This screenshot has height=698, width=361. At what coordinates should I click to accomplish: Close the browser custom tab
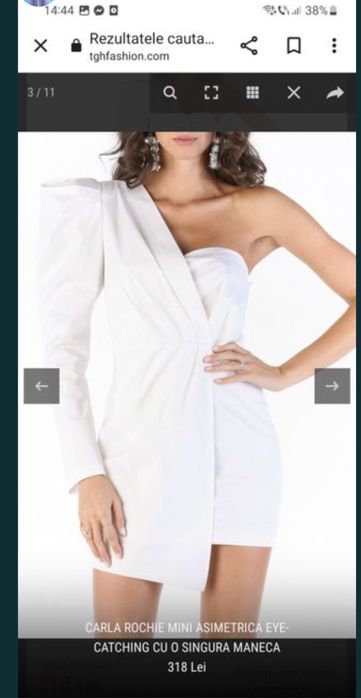[41, 45]
